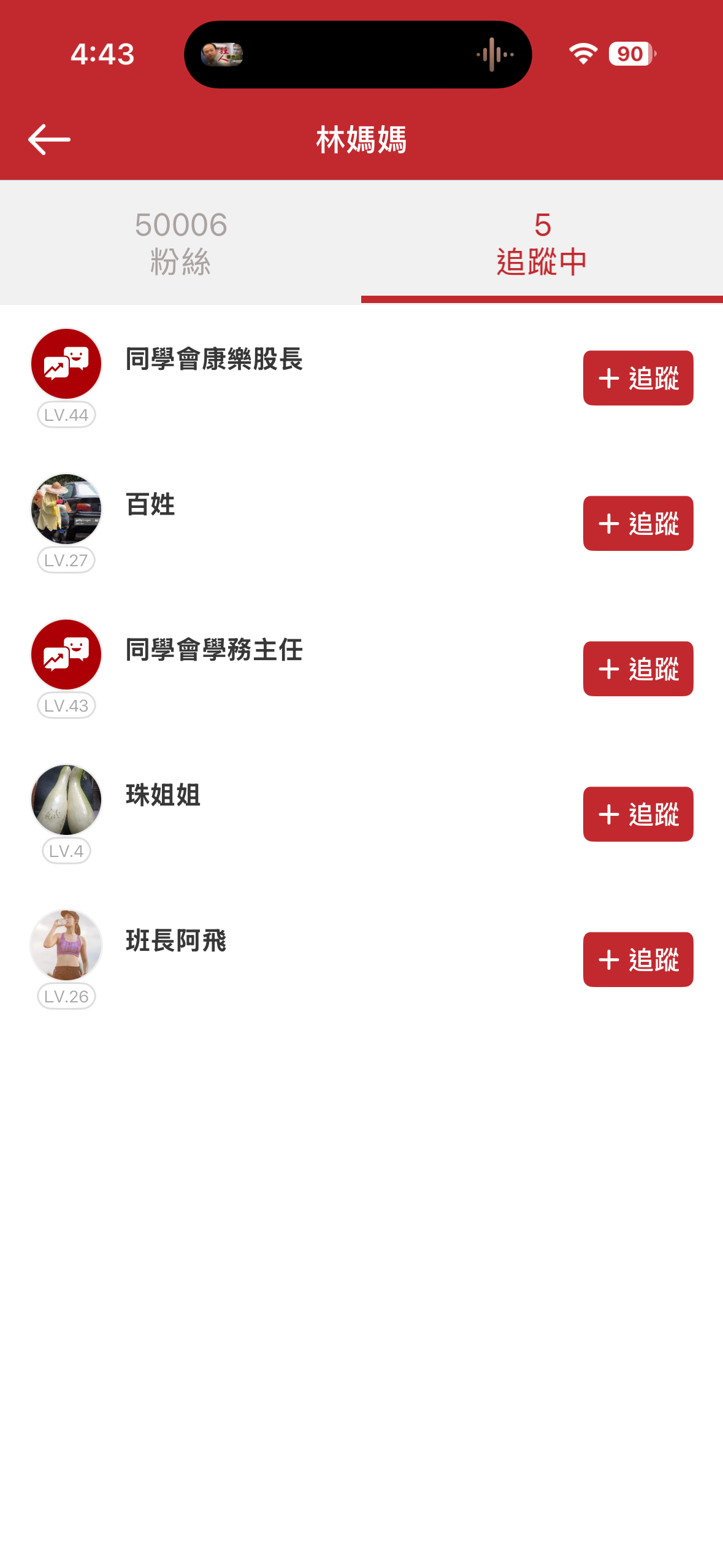Follow 百姓 with the 追蹤 button
723x1568 pixels.
tap(638, 523)
